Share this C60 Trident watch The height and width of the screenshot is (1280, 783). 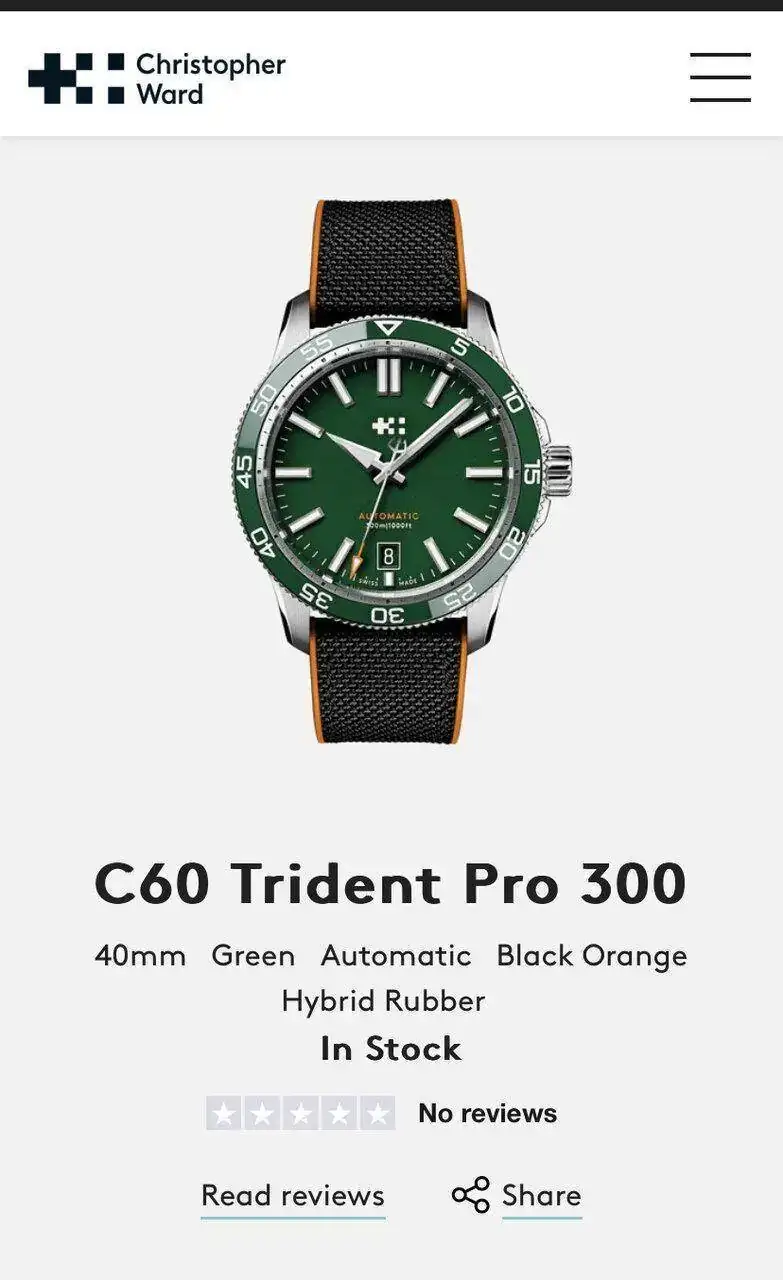click(517, 1195)
